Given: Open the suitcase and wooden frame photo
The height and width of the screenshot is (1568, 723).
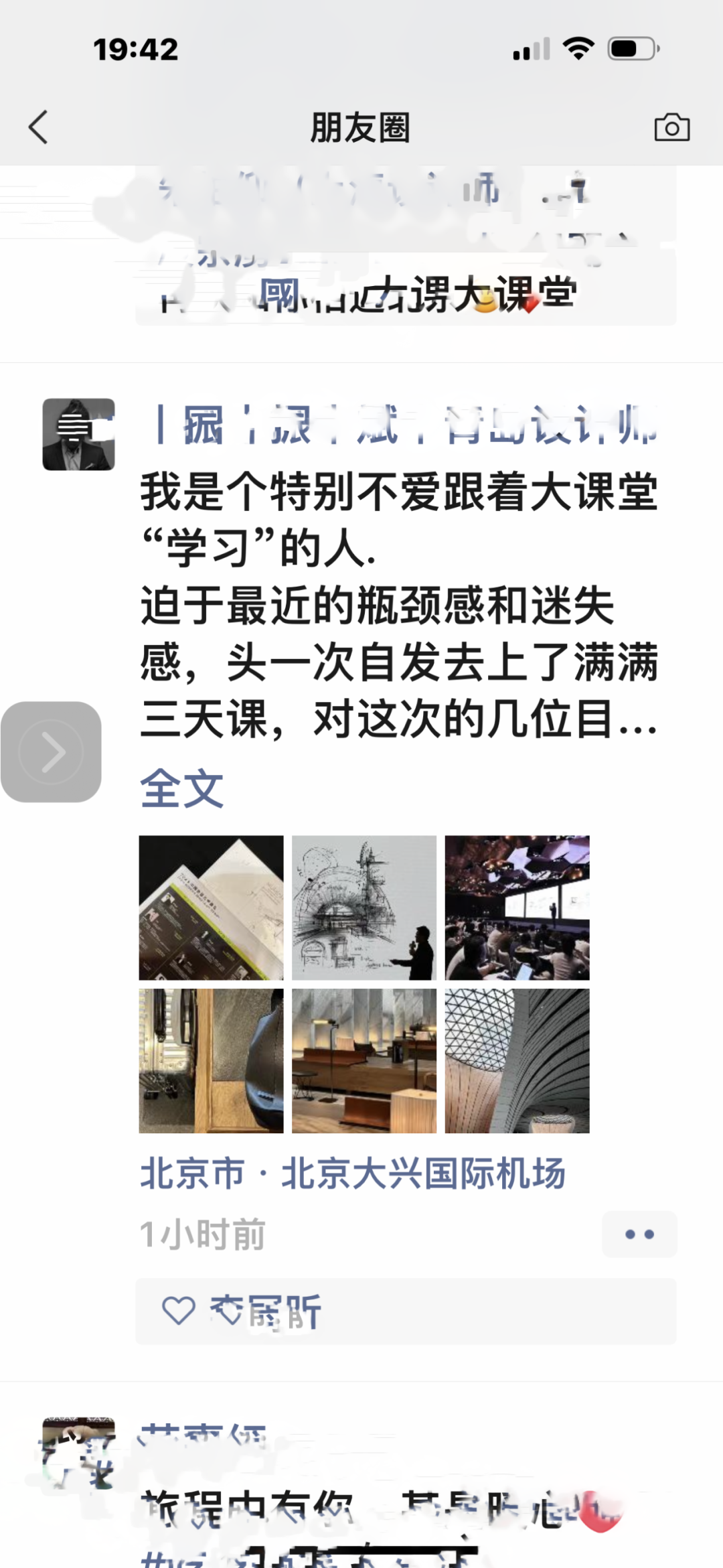Looking at the screenshot, I should (211, 1061).
